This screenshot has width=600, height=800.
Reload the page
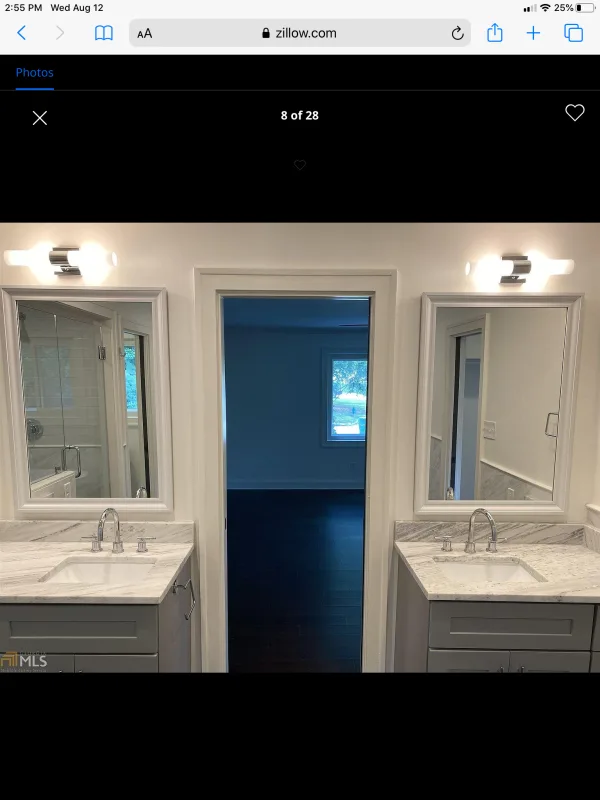coord(457,33)
